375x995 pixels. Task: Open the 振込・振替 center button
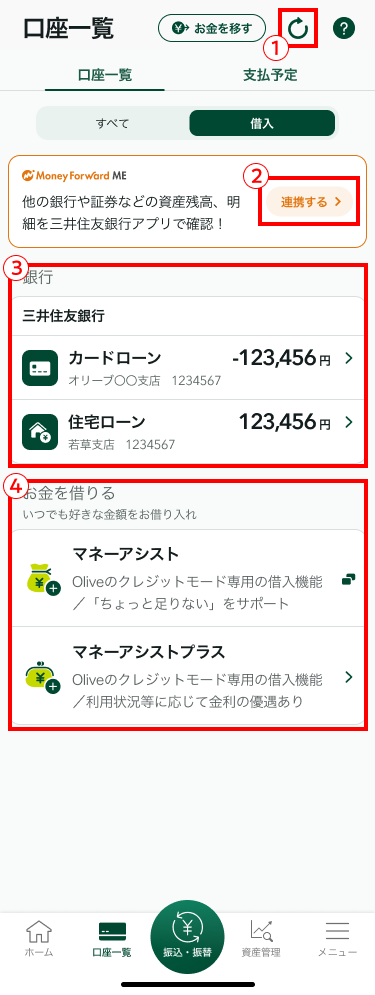click(187, 937)
